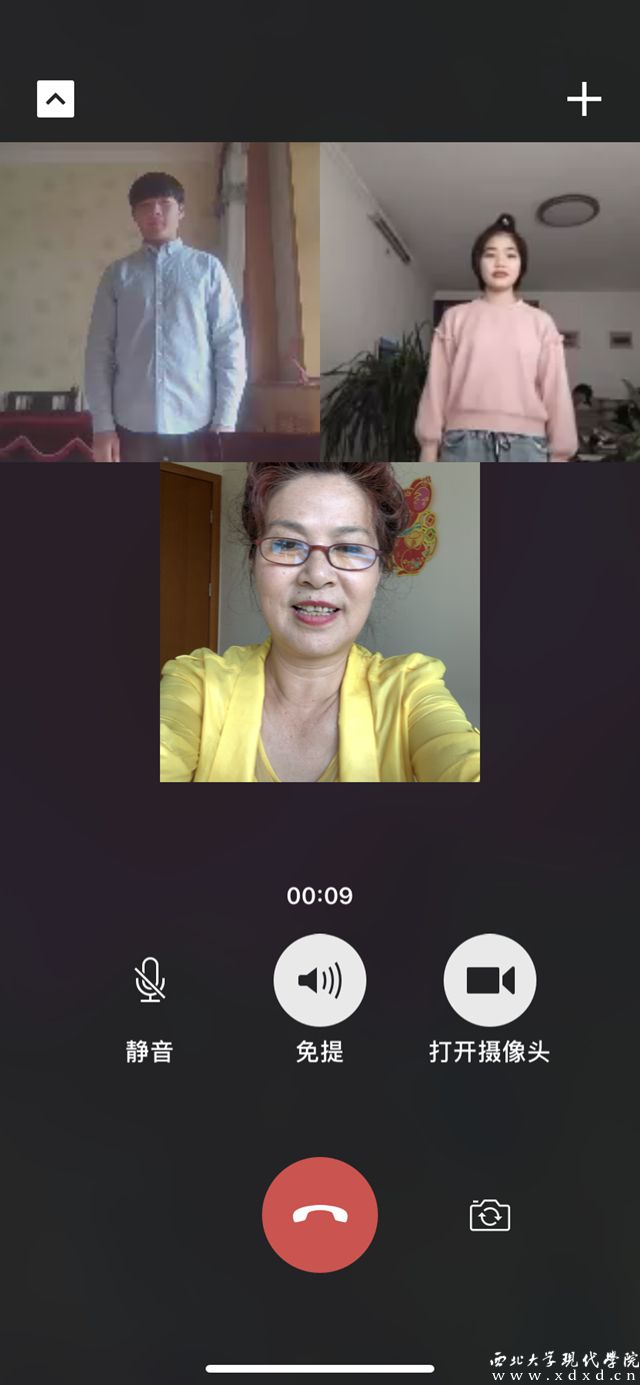This screenshot has width=640, height=1385.
Task: Toggle the 免提 speakerphone button
Action: (x=320, y=980)
